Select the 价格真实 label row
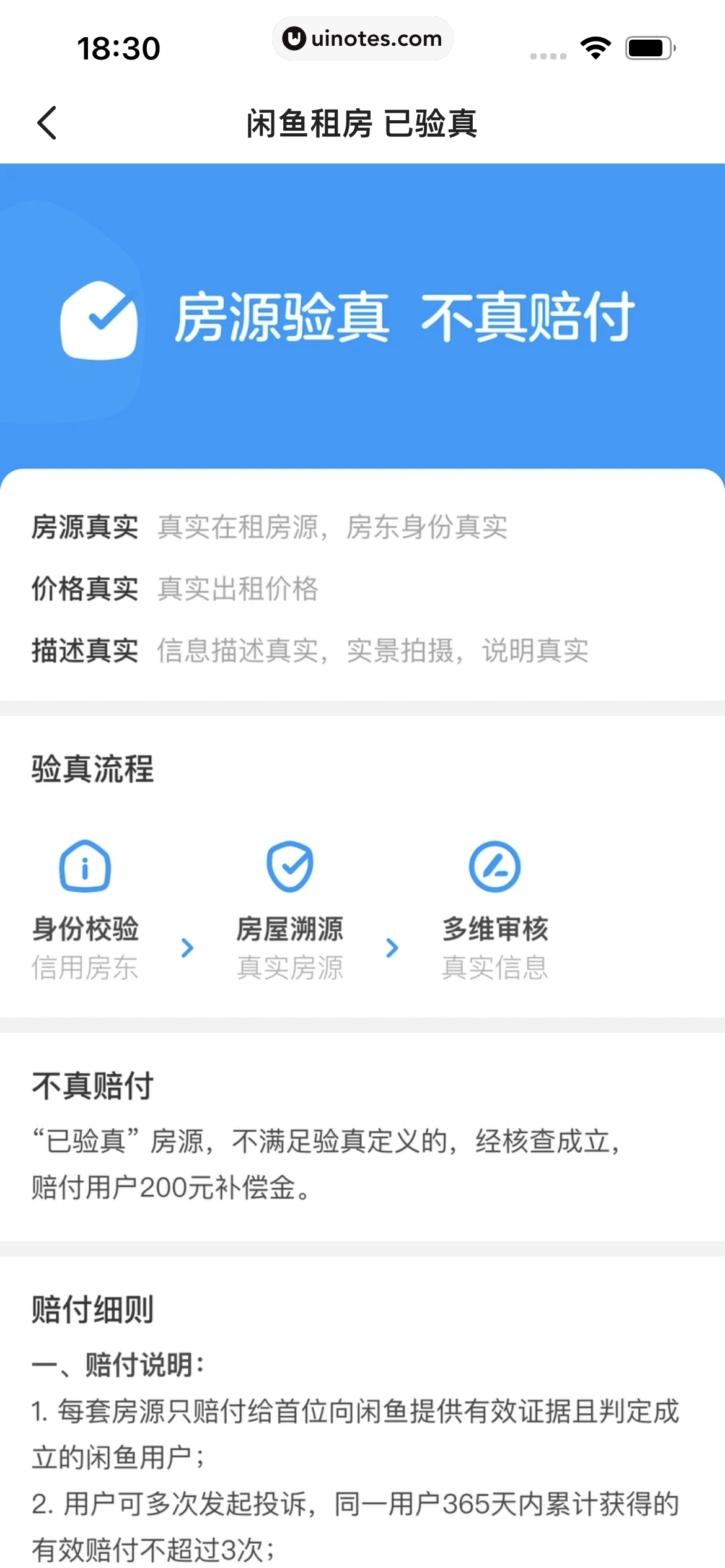This screenshot has height=1568, width=725. point(85,589)
